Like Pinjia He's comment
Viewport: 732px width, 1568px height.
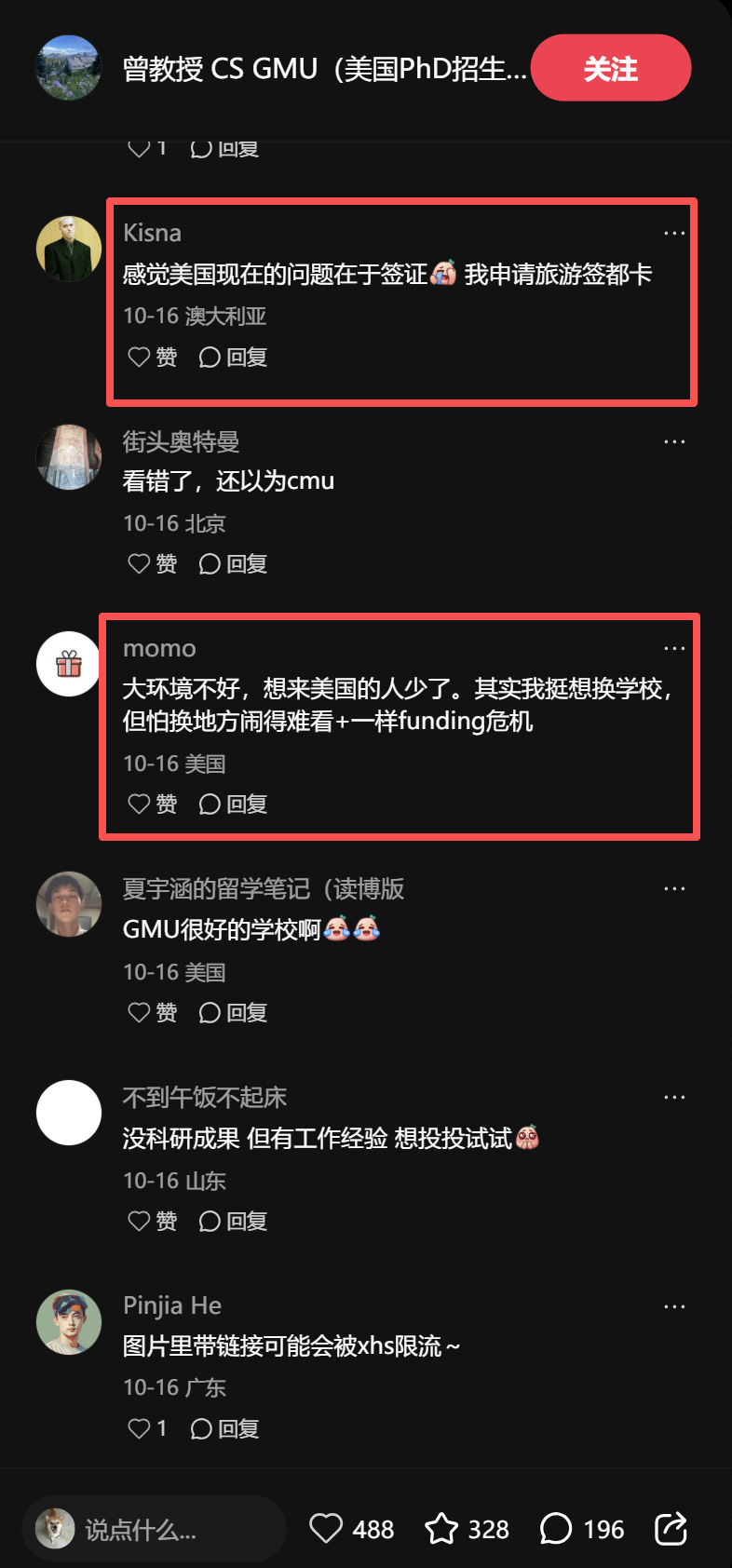(140, 1428)
